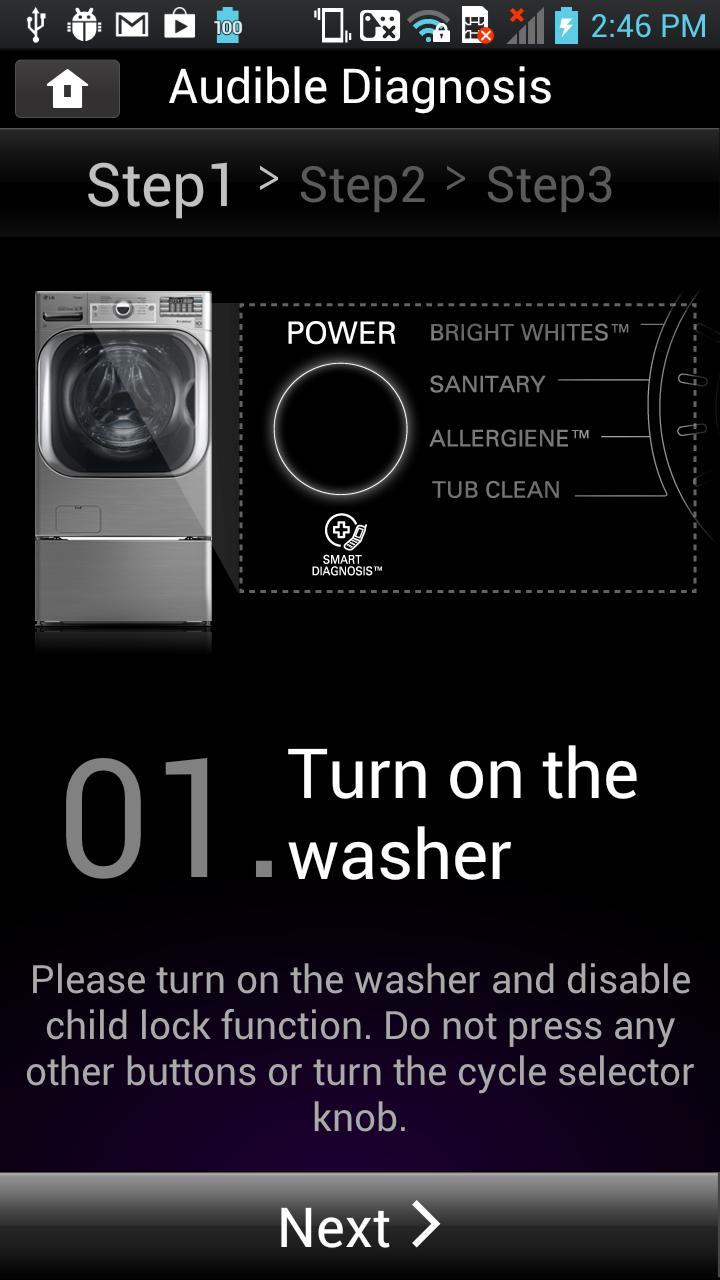Viewport: 720px width, 1280px height.
Task: Switch to the Step3 tab
Action: coord(549,184)
